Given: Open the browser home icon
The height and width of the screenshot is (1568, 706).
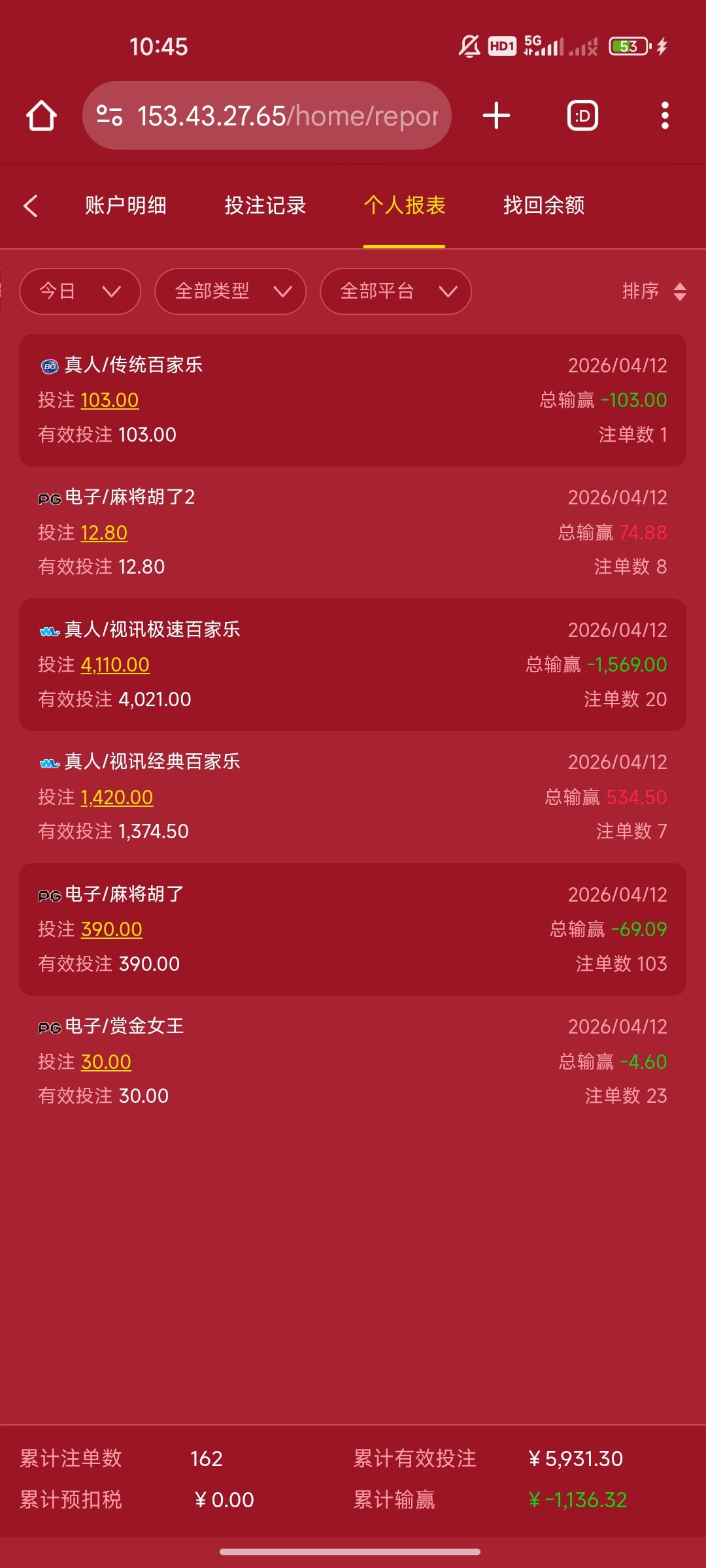Looking at the screenshot, I should (41, 115).
